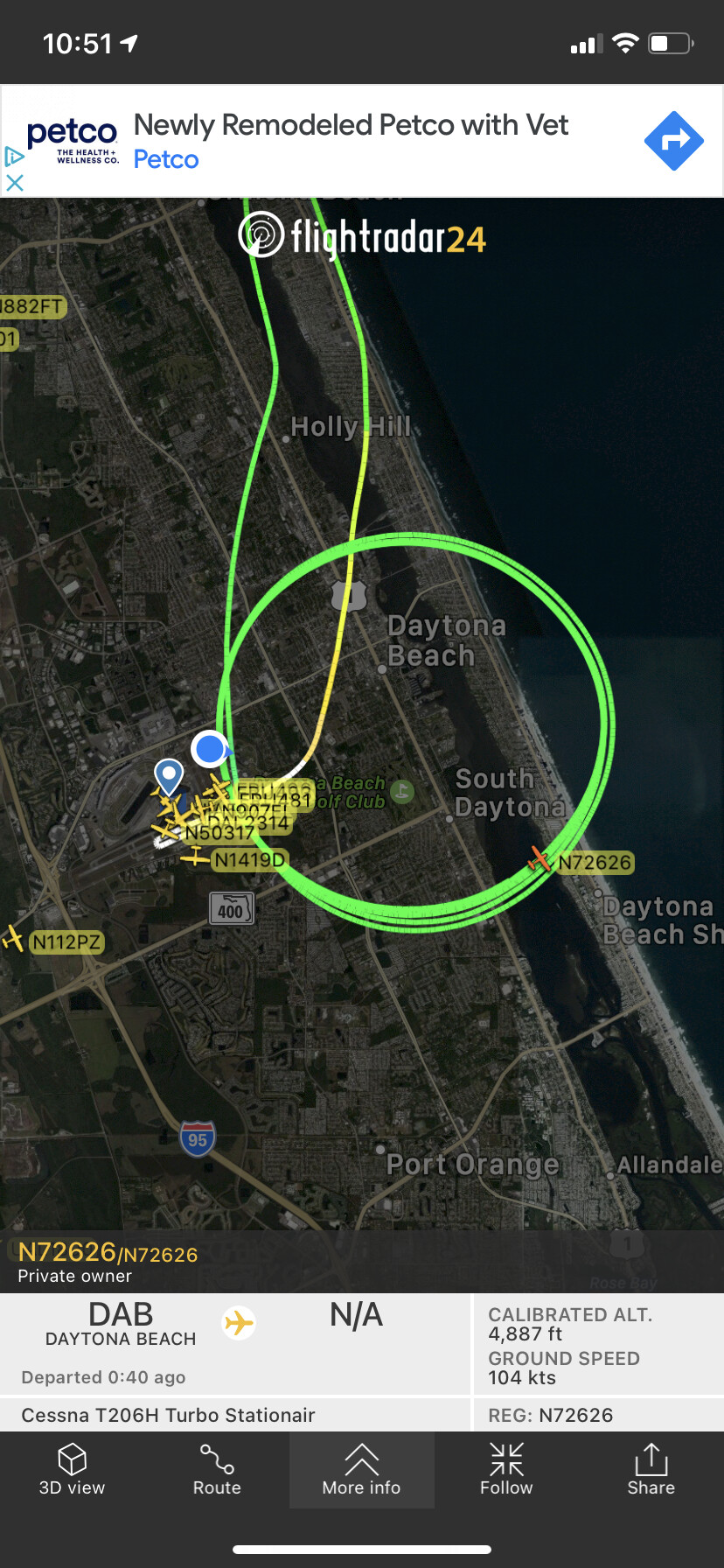
Task: Select aircraft N1419D on the map
Action: [x=196, y=857]
